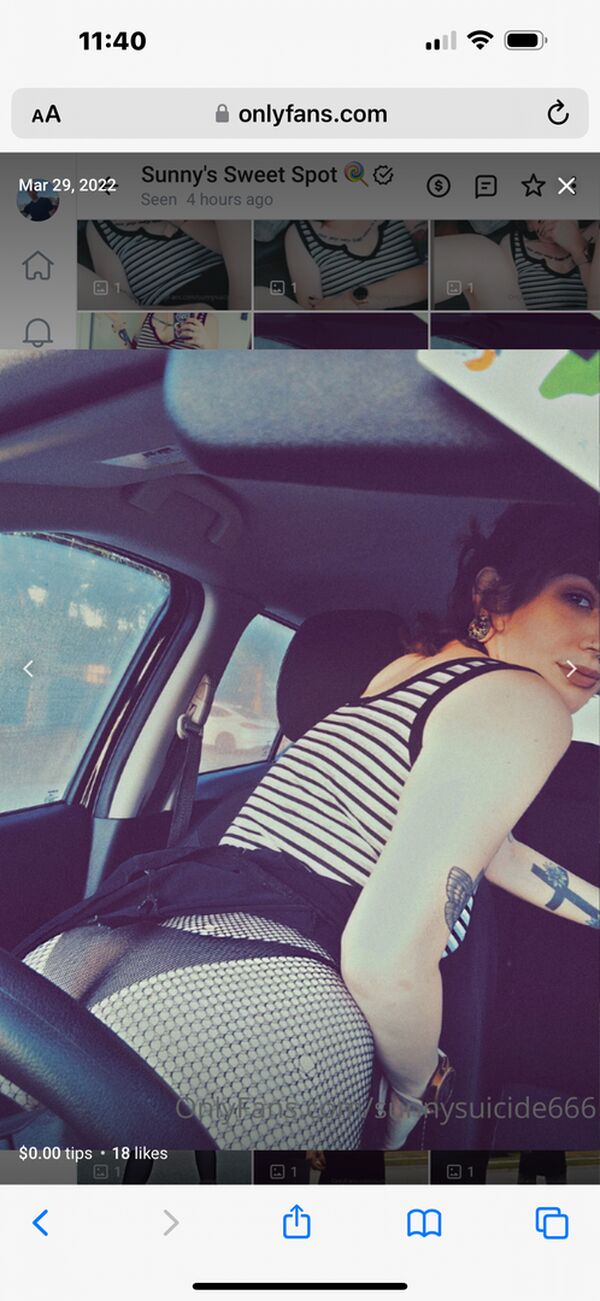Viewport: 600px width, 1301px height.
Task: Open the AA reader options
Action: tap(46, 114)
